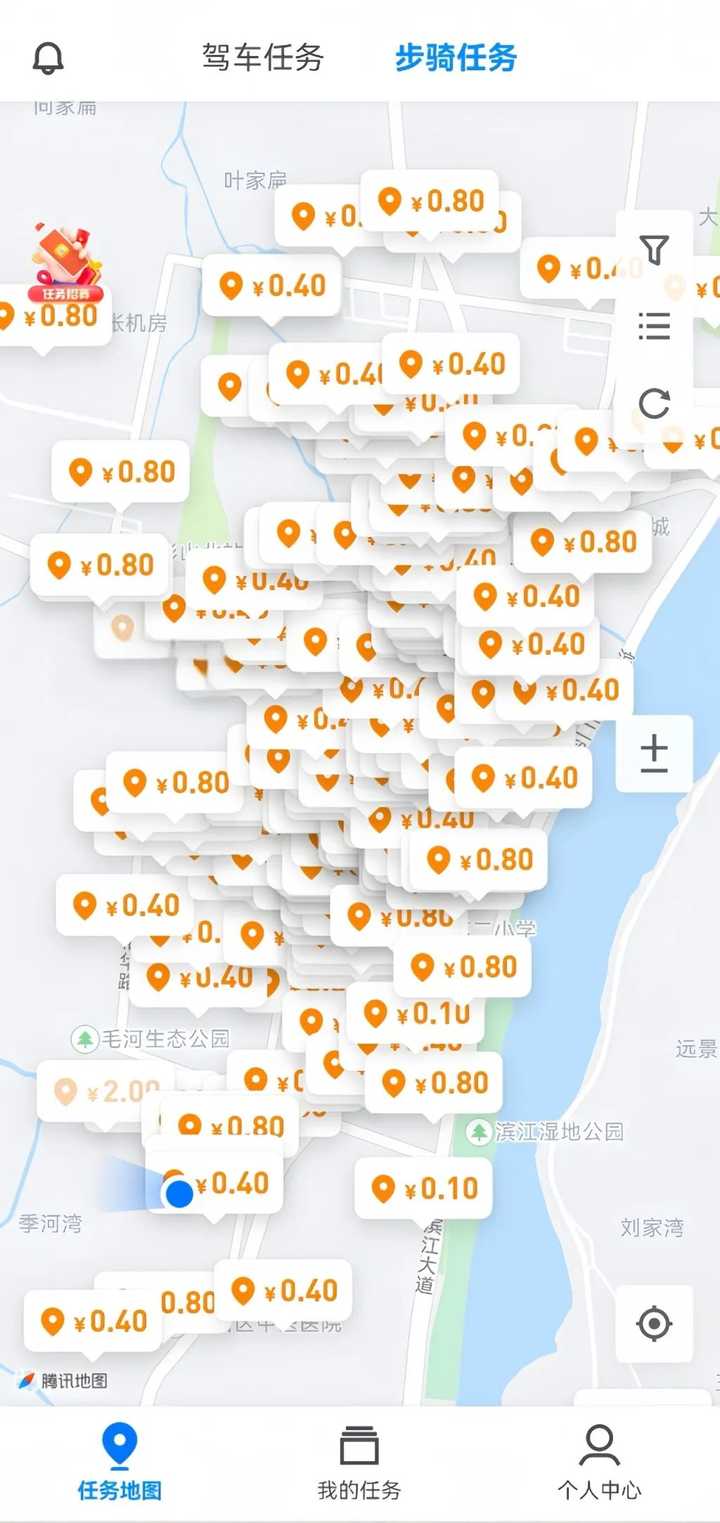720x1523 pixels.
Task: Switch to the 驾车任务 tab
Action: [262, 60]
